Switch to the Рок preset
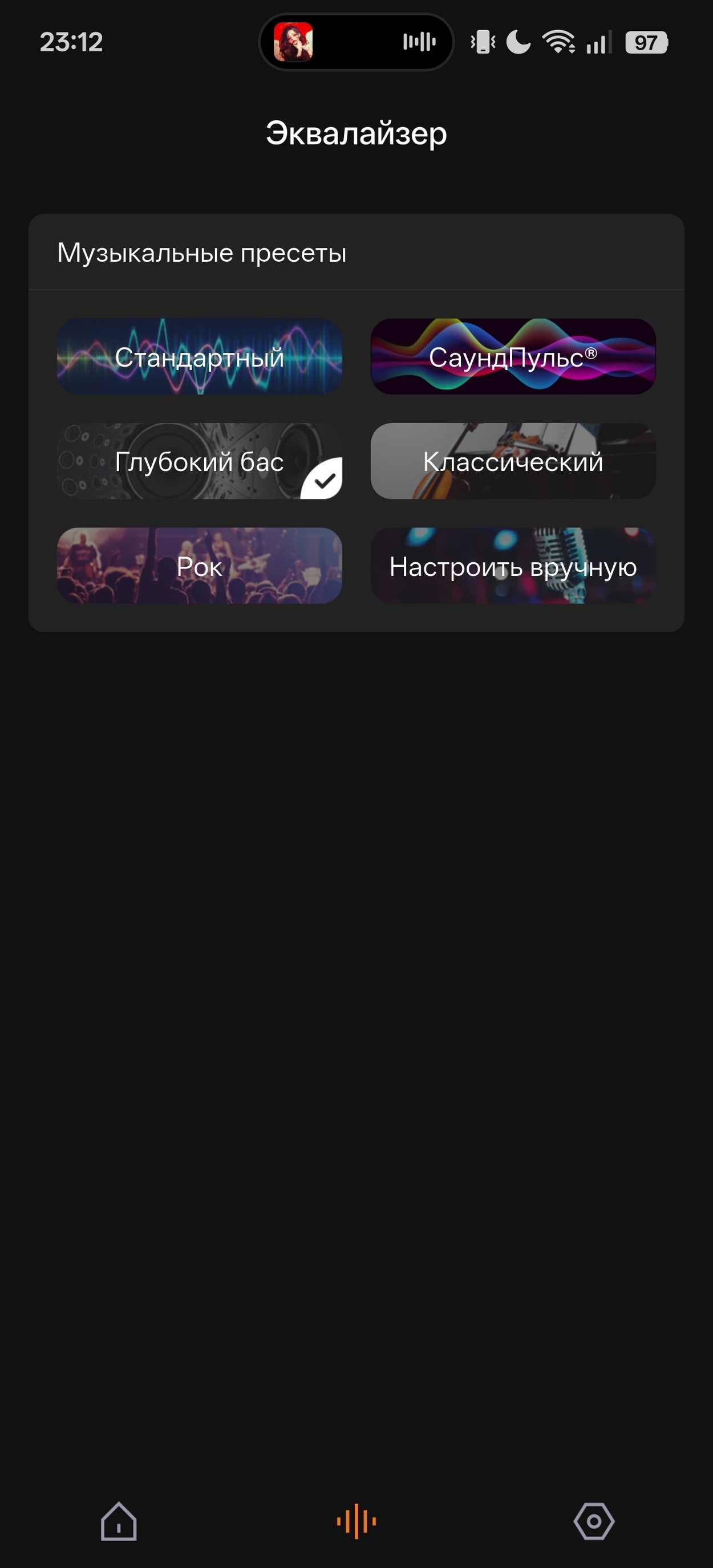 pyautogui.click(x=199, y=566)
